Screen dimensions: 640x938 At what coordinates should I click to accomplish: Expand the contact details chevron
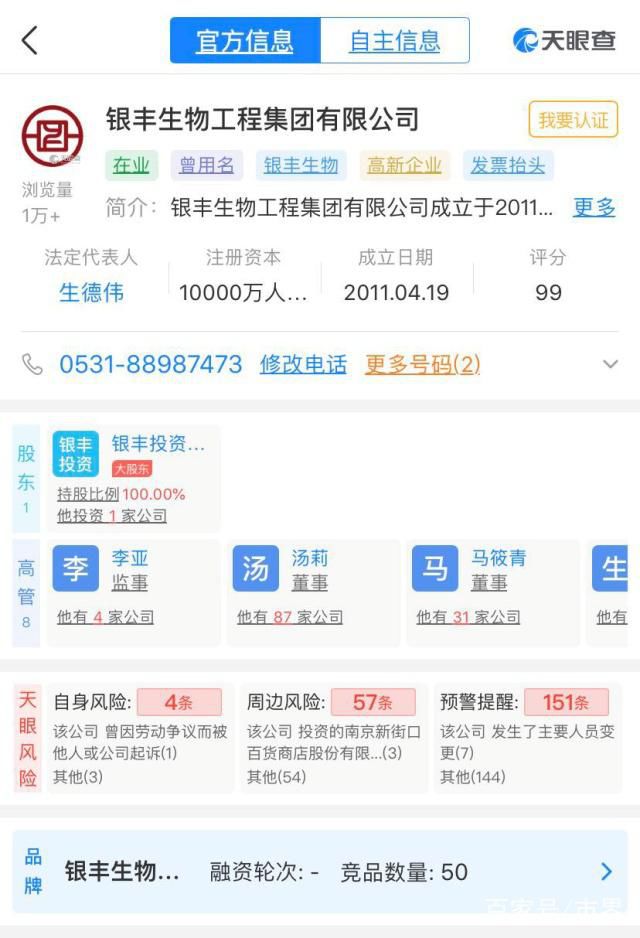point(610,365)
